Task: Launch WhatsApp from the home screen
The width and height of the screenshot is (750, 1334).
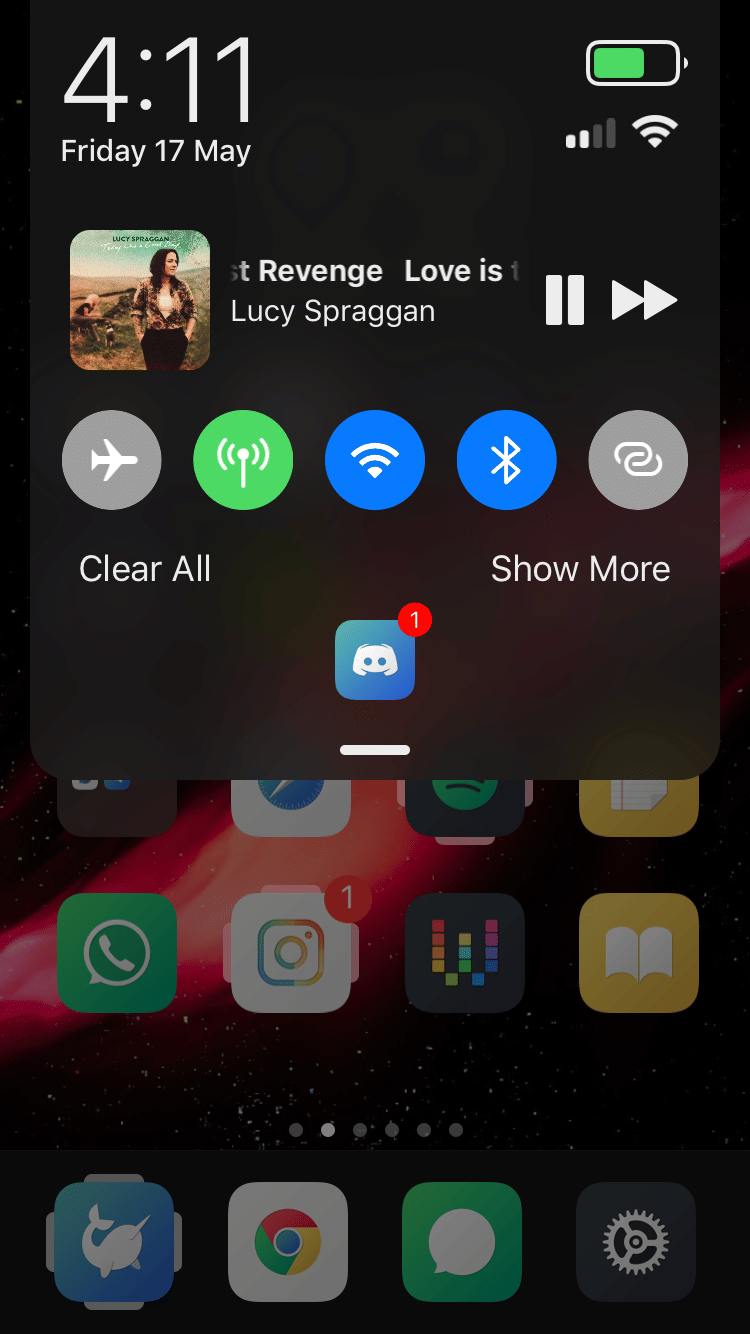Action: 117,953
